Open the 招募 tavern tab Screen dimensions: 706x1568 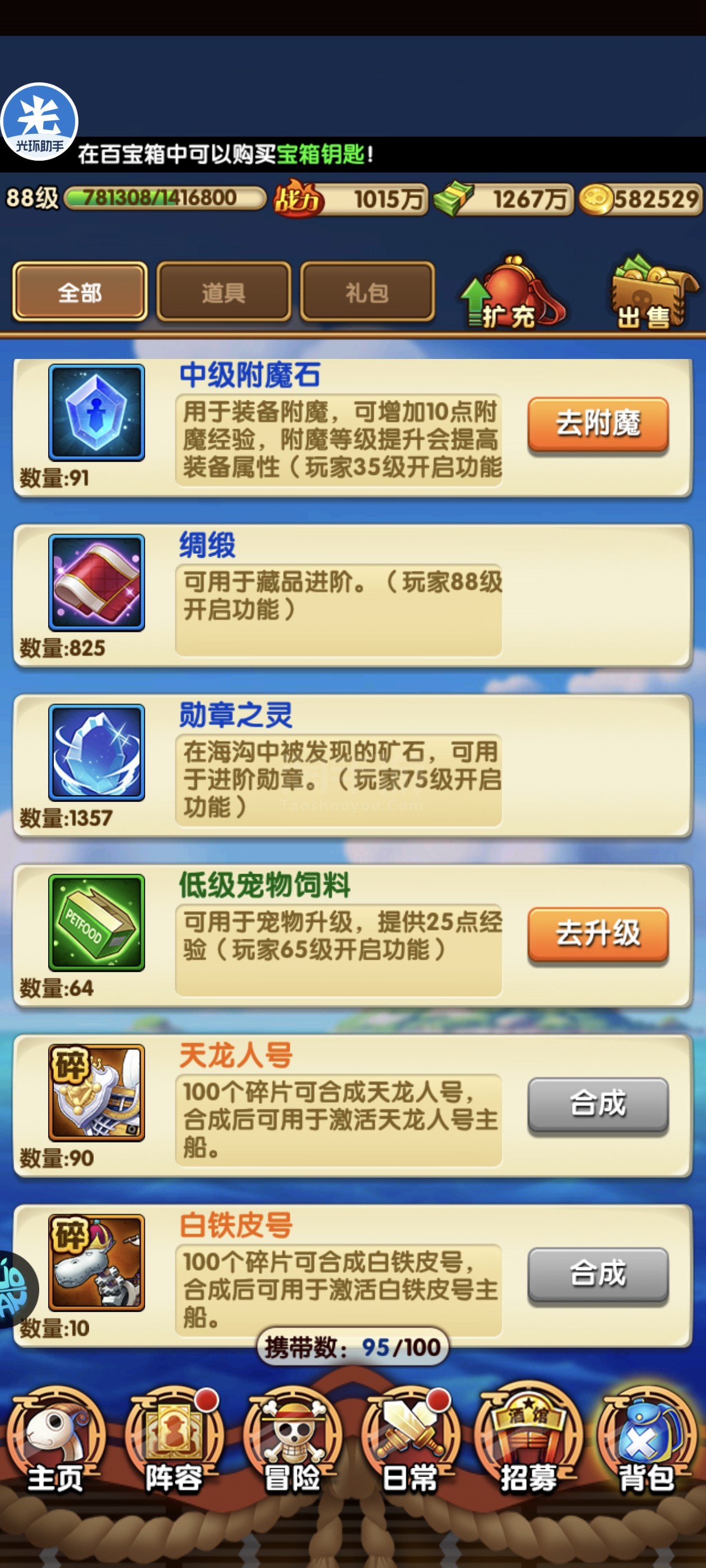[529, 1444]
